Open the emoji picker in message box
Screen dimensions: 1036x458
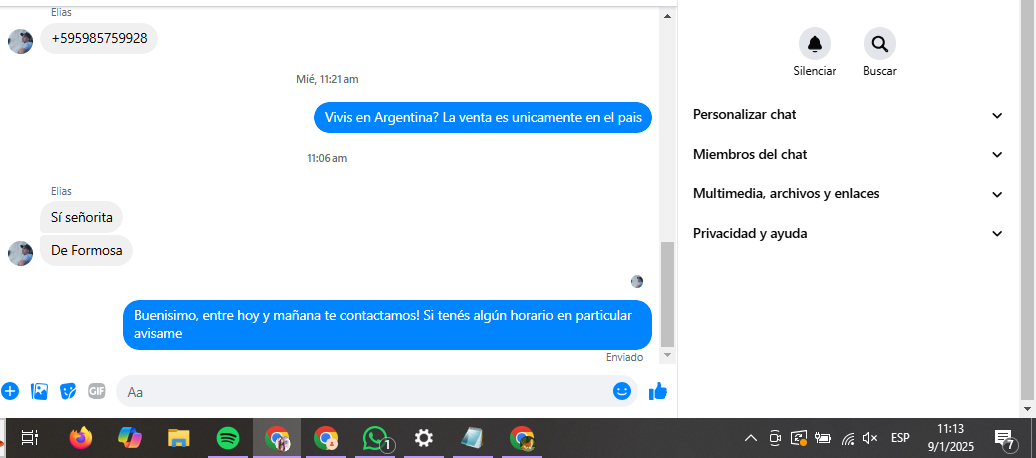[x=622, y=391]
